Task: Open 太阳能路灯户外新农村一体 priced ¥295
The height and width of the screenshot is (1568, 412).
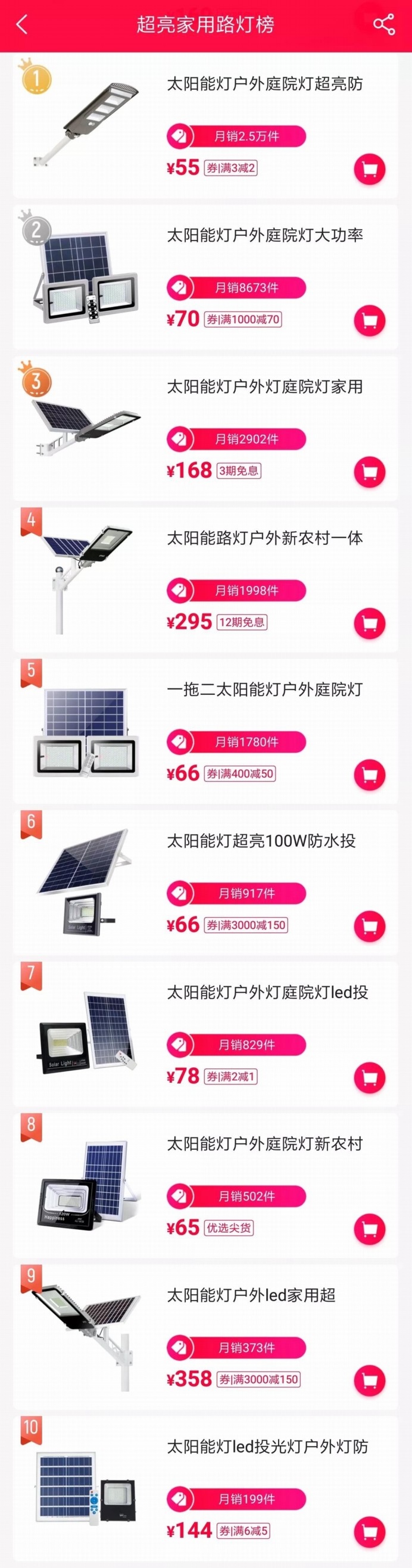Action: point(264,538)
